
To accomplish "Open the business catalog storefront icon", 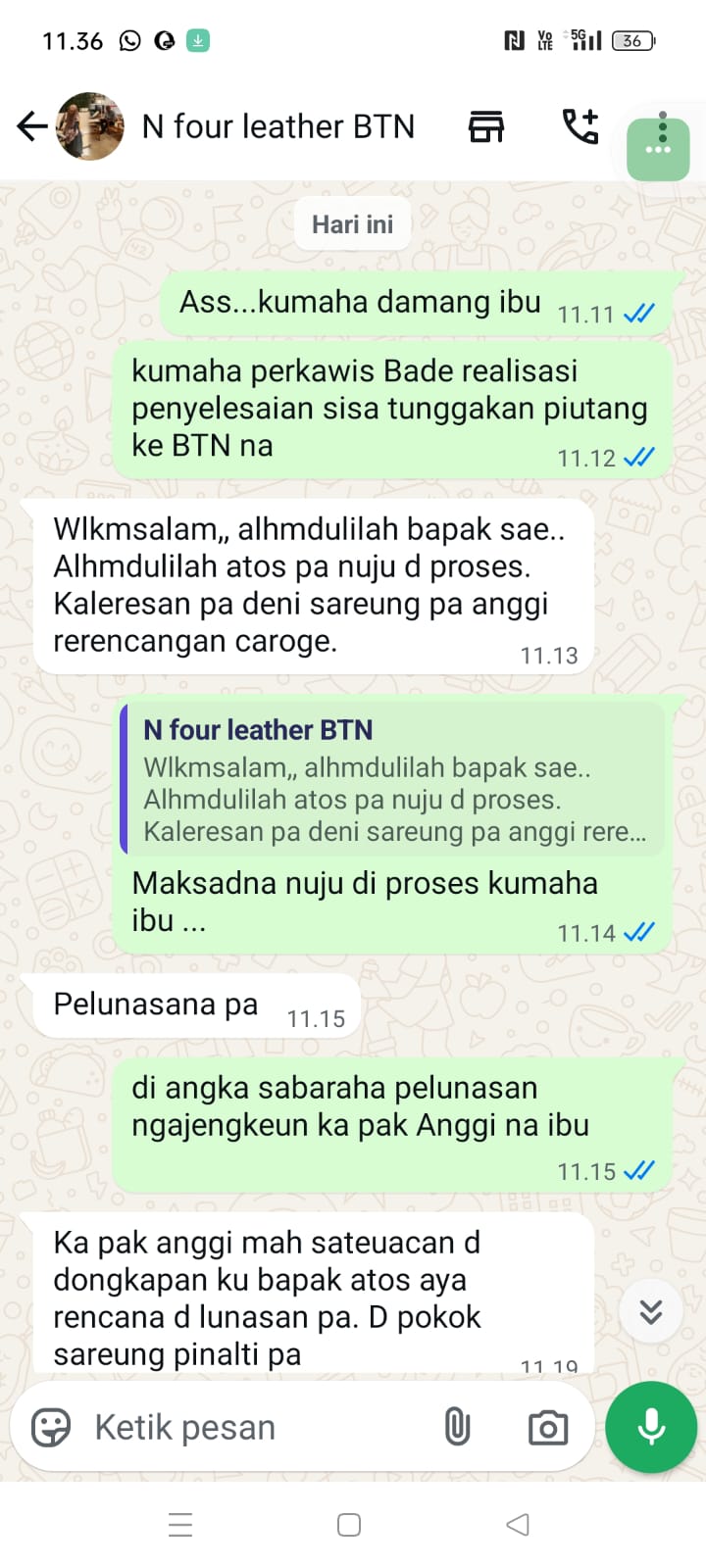I will tap(486, 126).
